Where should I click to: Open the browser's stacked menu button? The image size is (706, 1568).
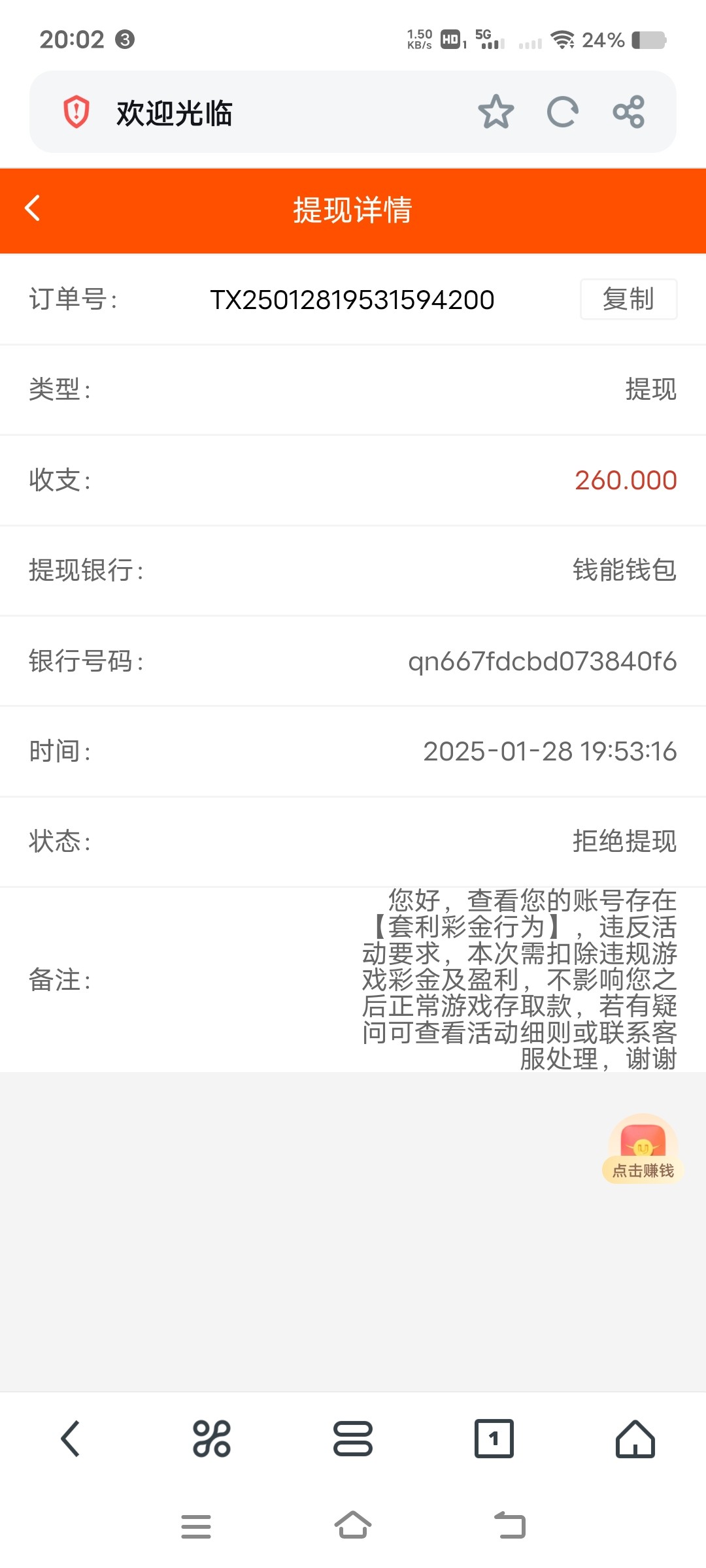pyautogui.click(x=353, y=1439)
